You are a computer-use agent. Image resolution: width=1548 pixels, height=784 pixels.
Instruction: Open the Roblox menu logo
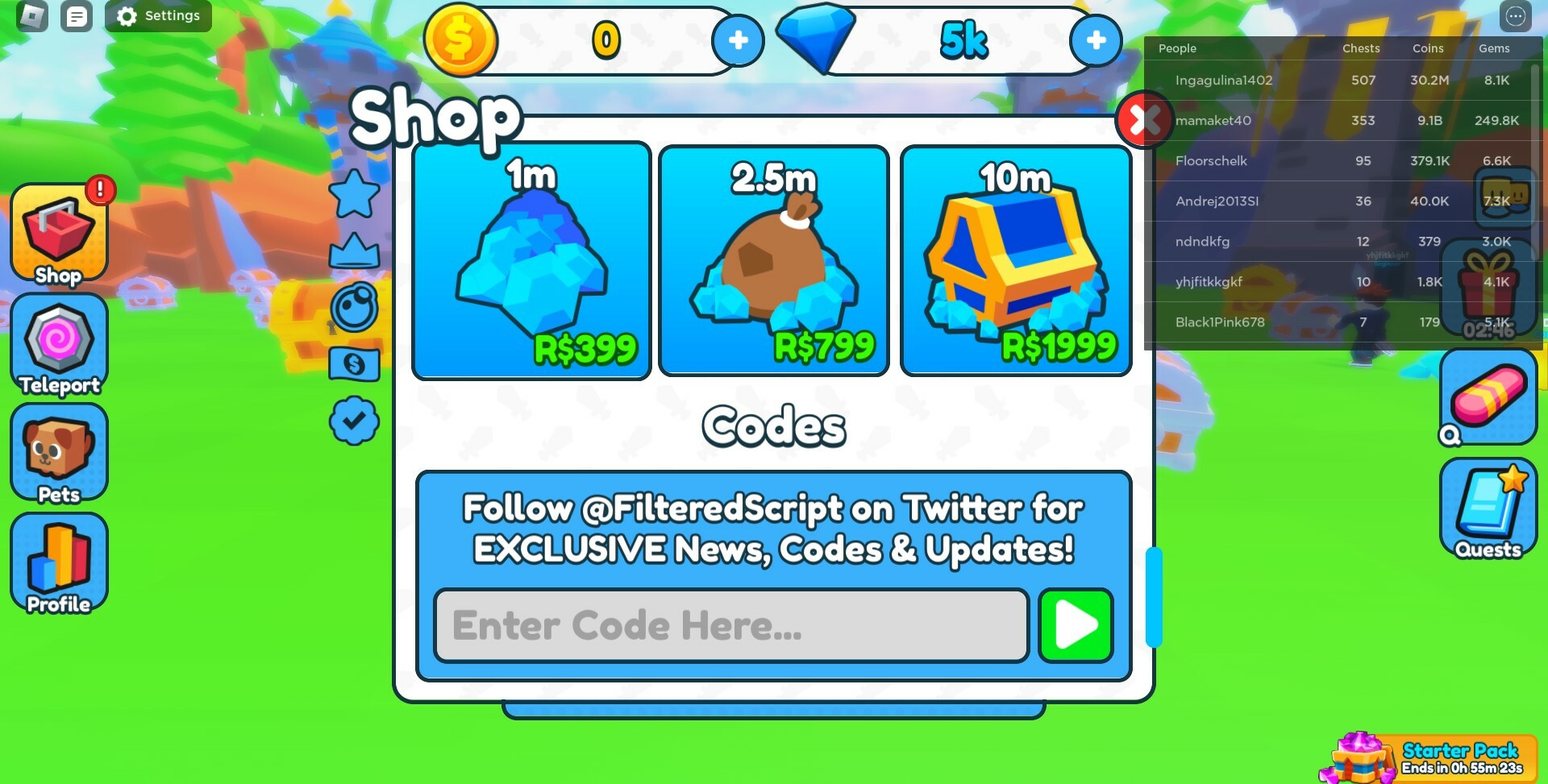(32, 16)
